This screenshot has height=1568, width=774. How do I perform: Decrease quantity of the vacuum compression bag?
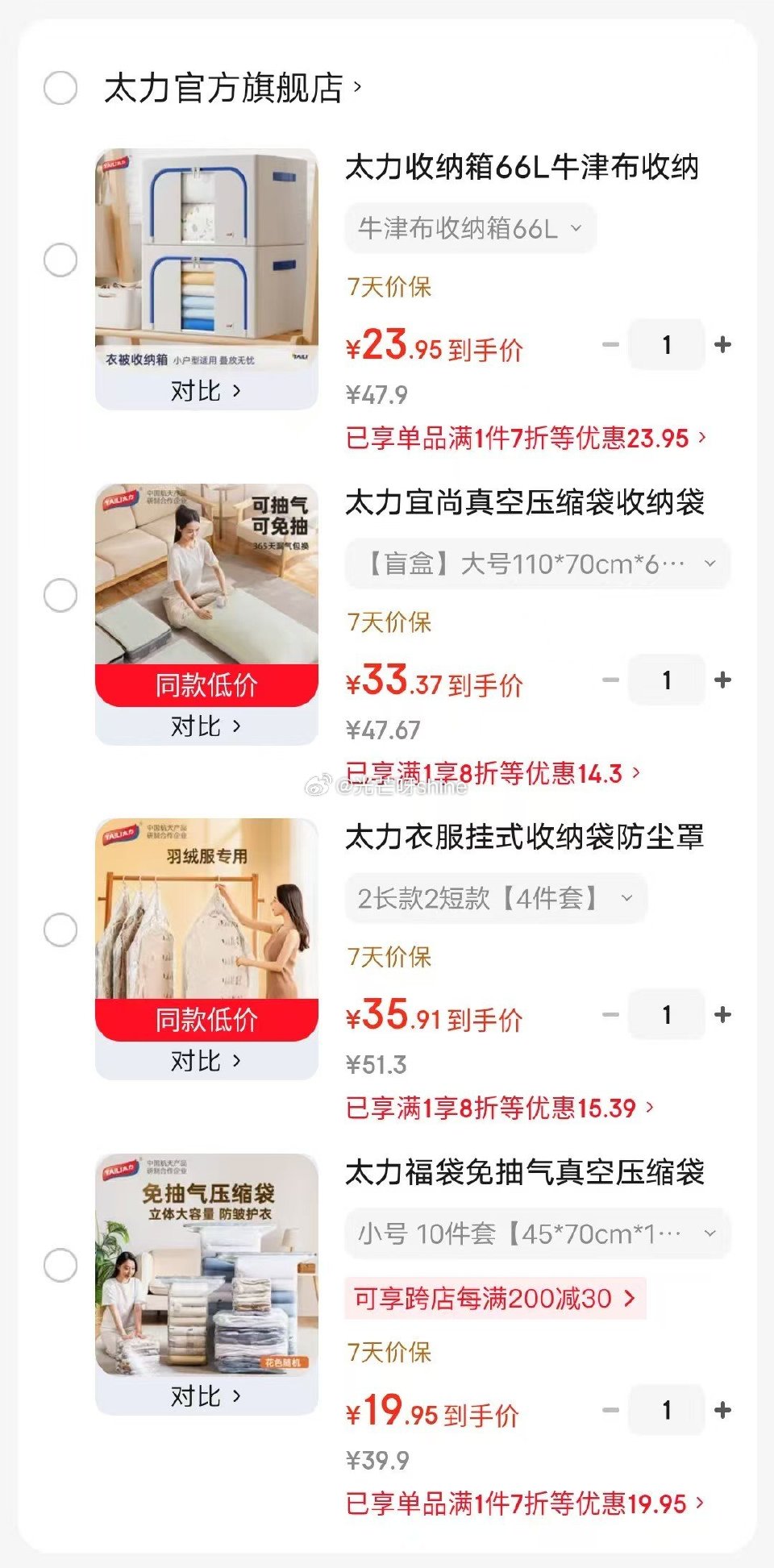tap(610, 681)
